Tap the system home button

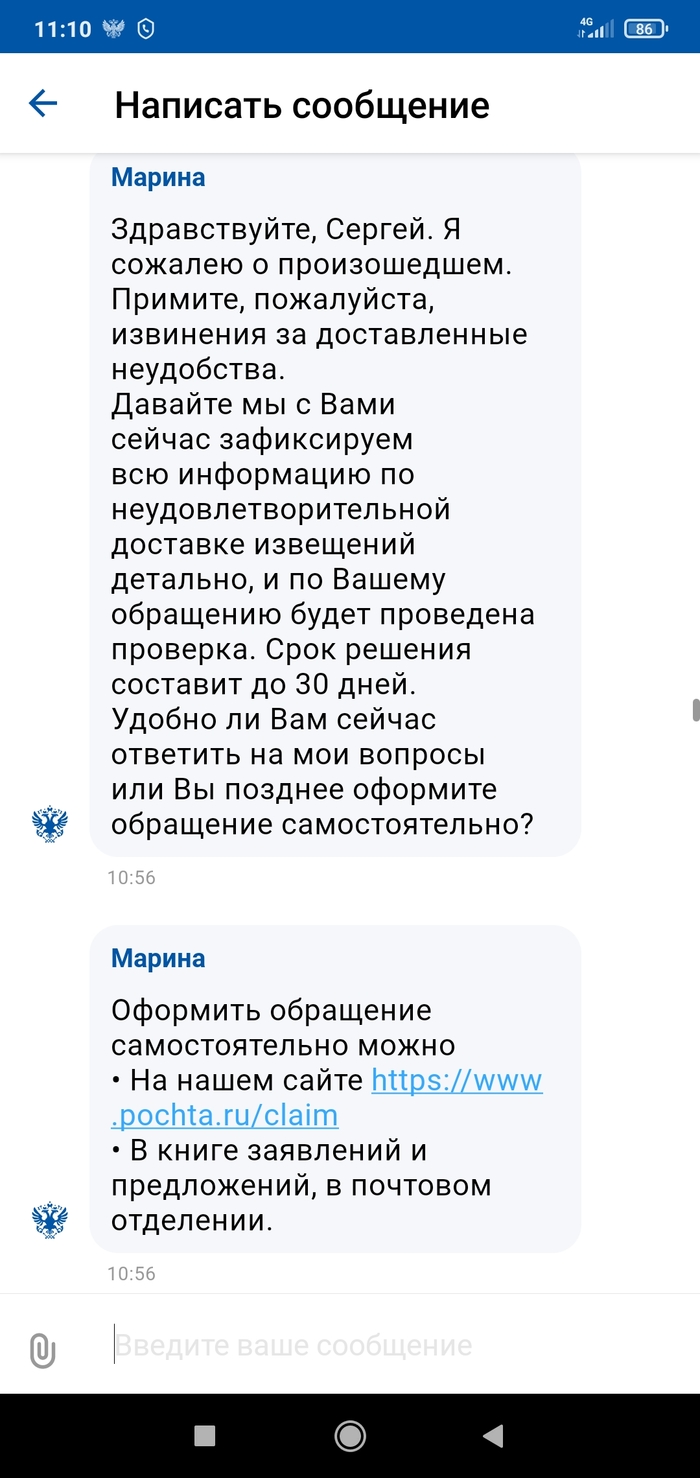pyautogui.click(x=350, y=1436)
